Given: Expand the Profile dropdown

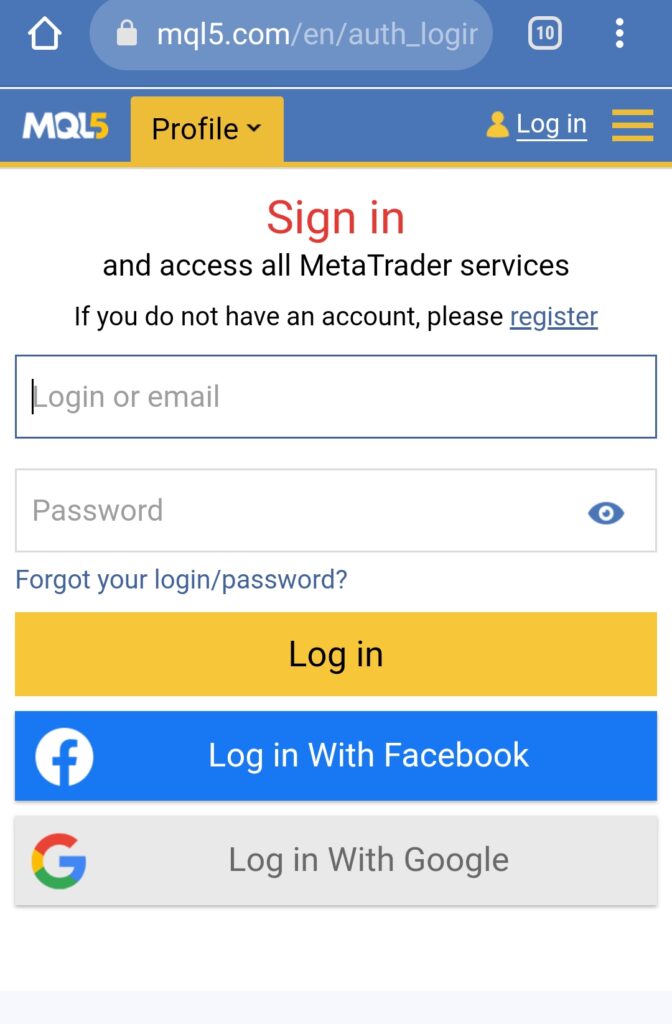Looking at the screenshot, I should pos(207,129).
